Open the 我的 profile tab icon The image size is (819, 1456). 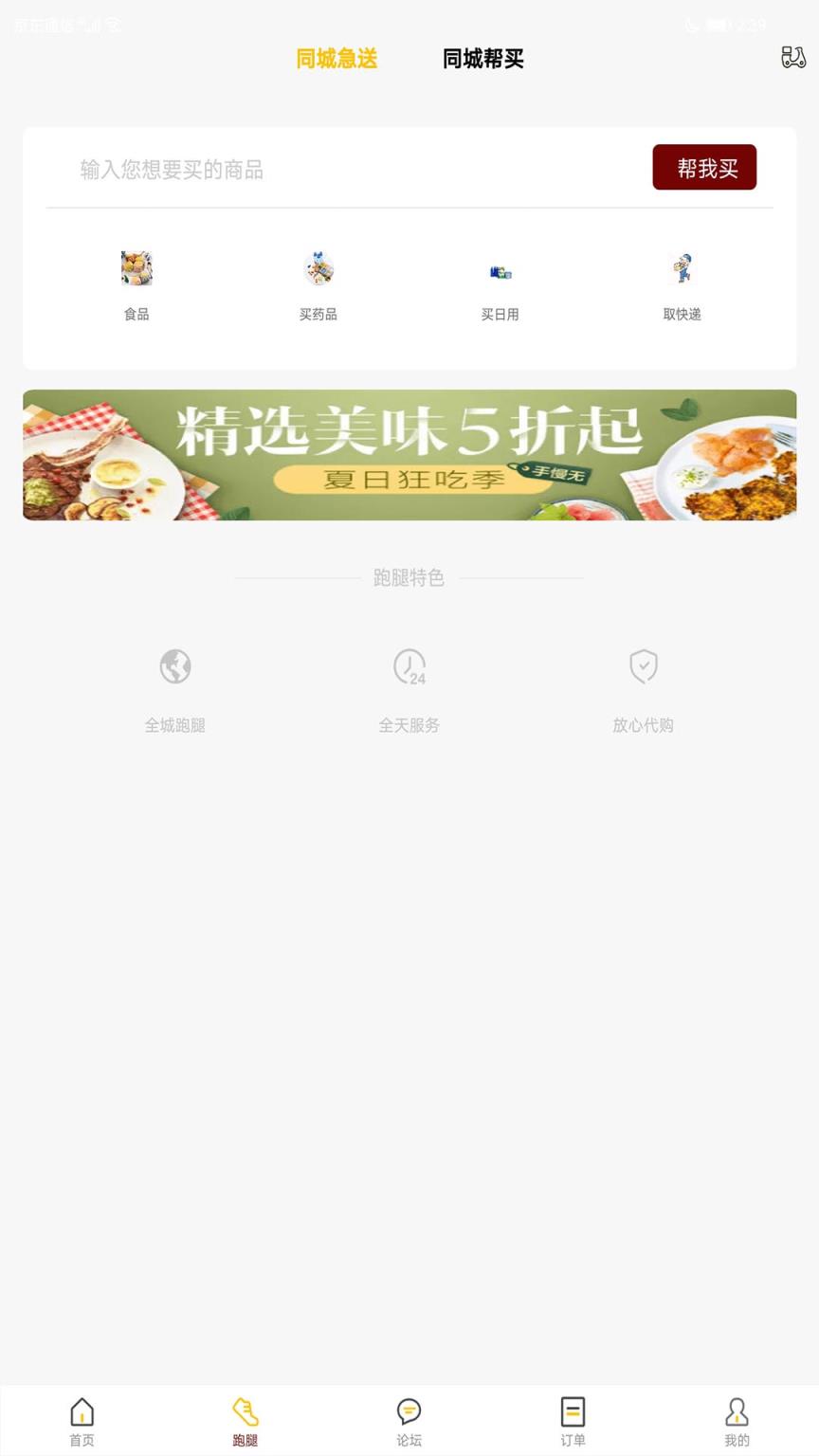click(737, 1411)
